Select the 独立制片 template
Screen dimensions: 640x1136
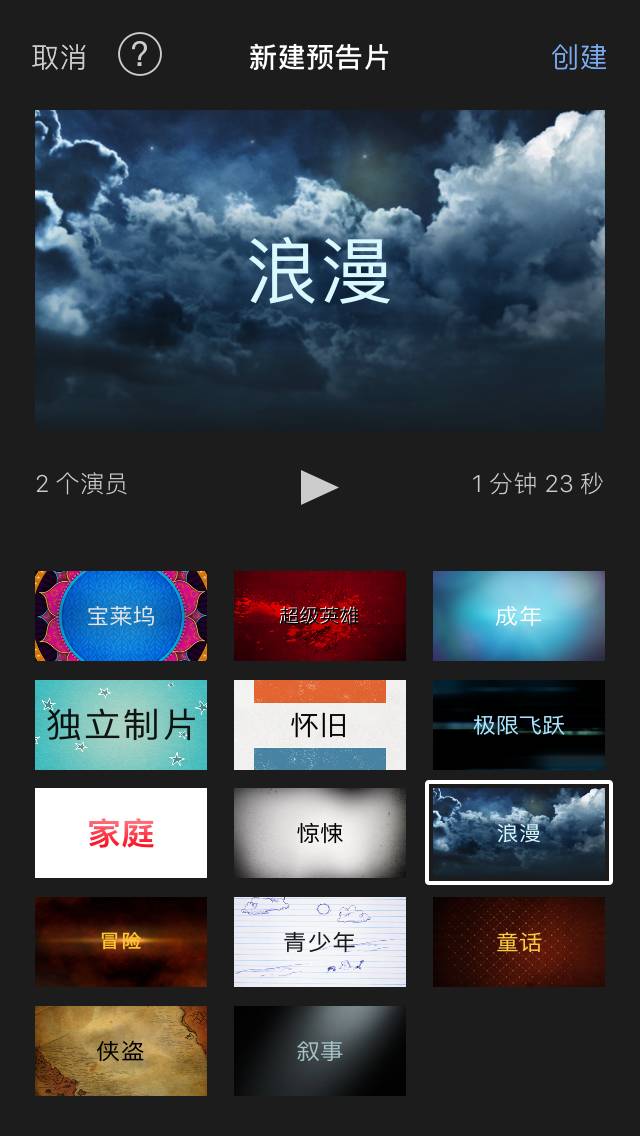[x=121, y=725]
